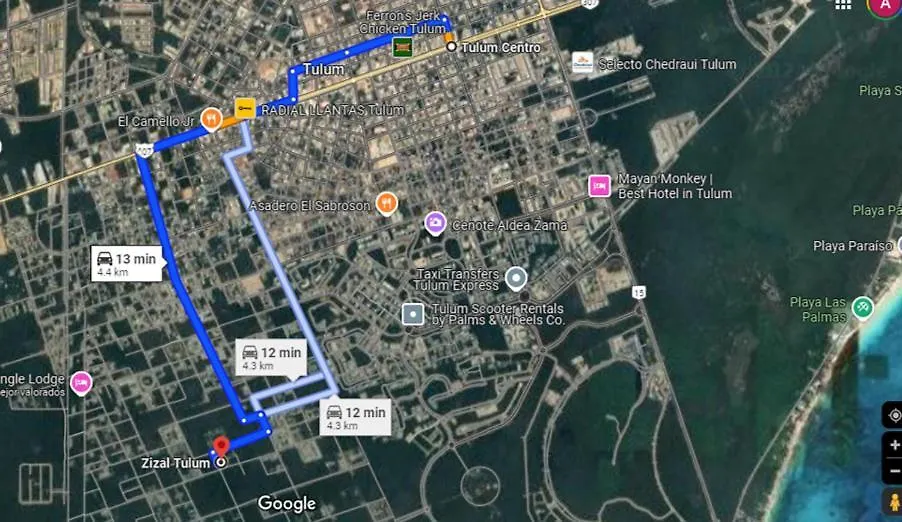Image resolution: width=902 pixels, height=522 pixels.
Task: Open Cenote Aldea Zama marker
Action: 435,224
